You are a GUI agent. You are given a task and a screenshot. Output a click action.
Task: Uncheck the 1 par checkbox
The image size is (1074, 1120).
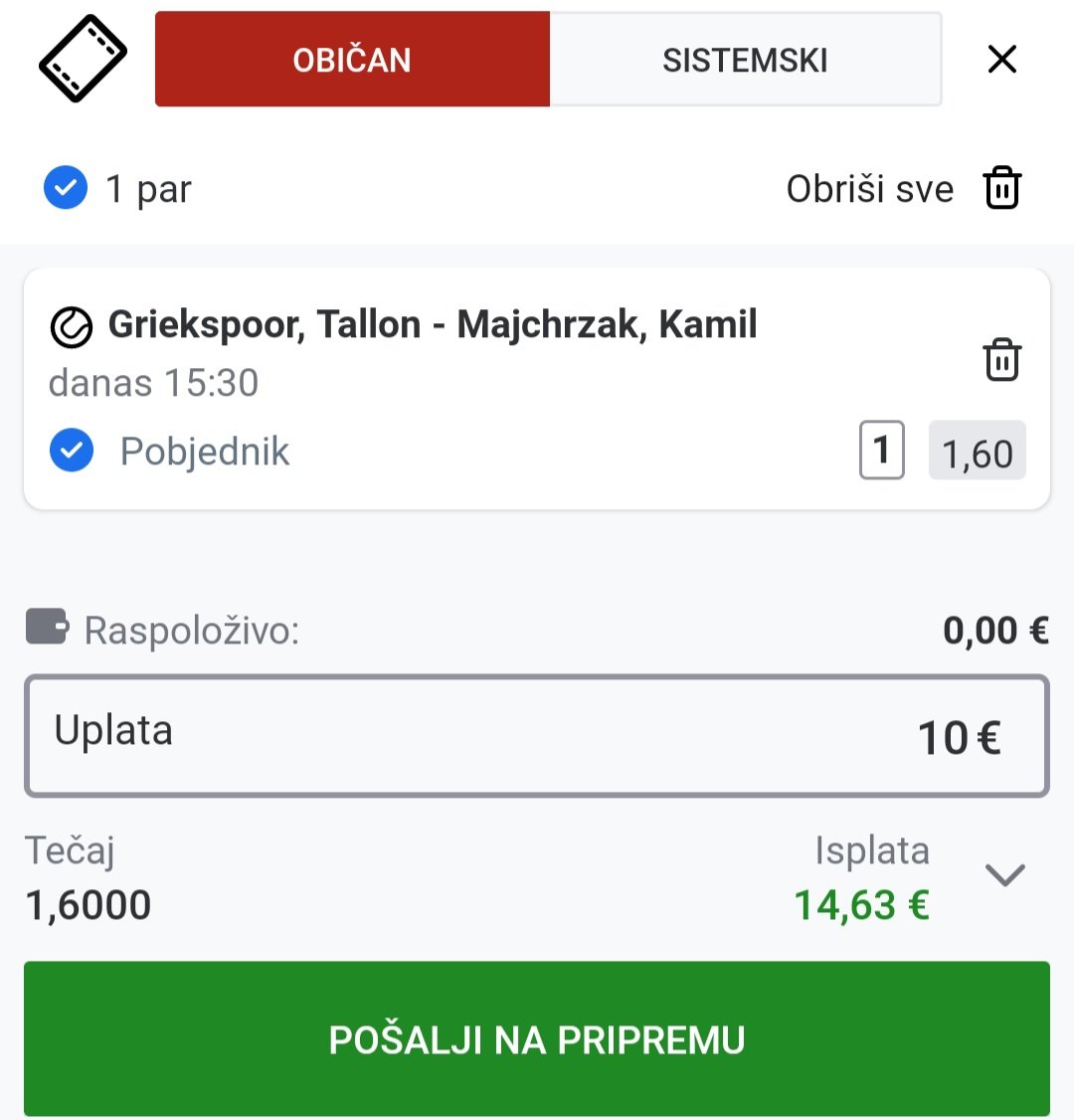(66, 188)
